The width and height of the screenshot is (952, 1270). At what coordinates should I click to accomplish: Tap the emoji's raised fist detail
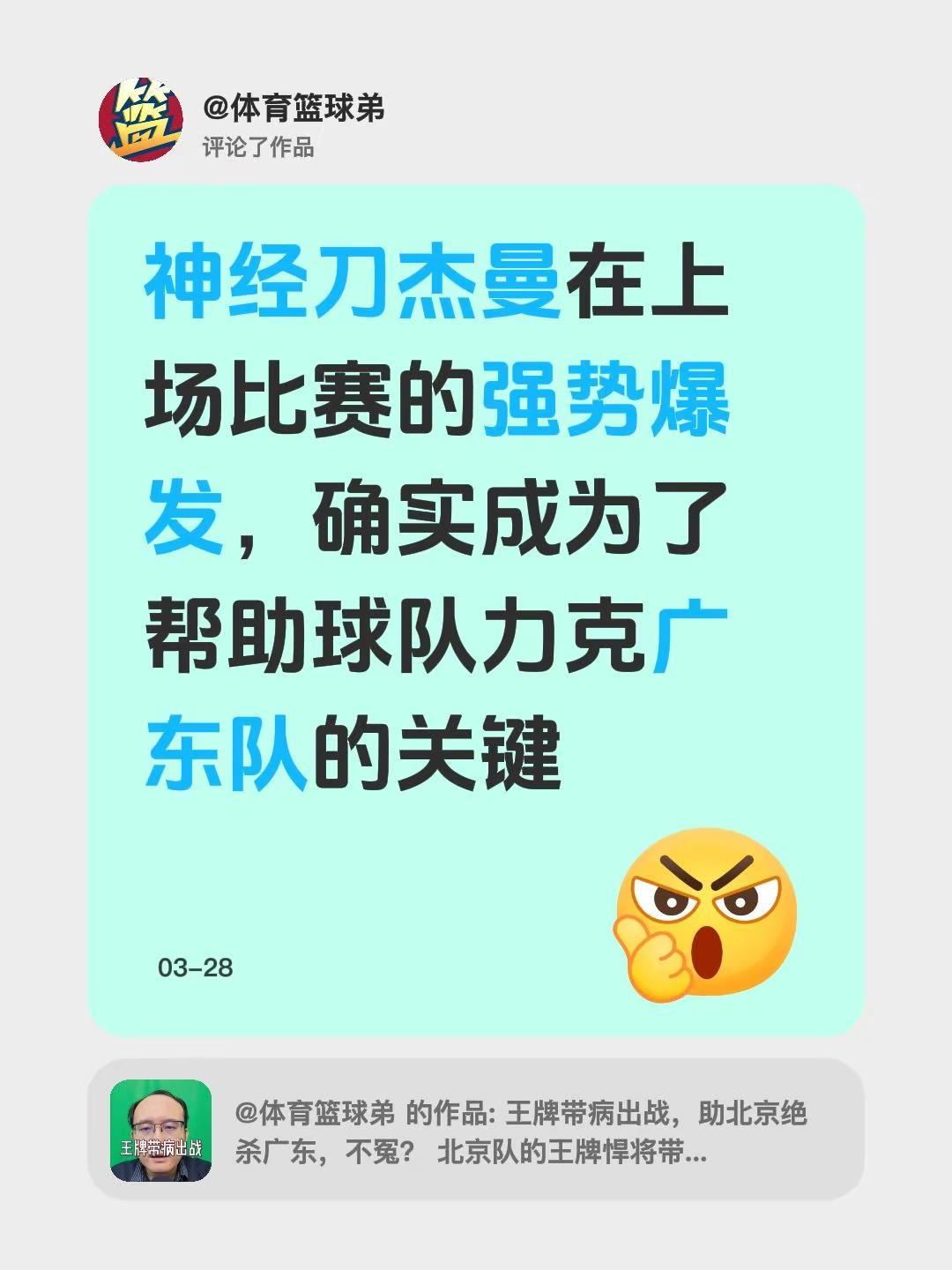(x=657, y=957)
